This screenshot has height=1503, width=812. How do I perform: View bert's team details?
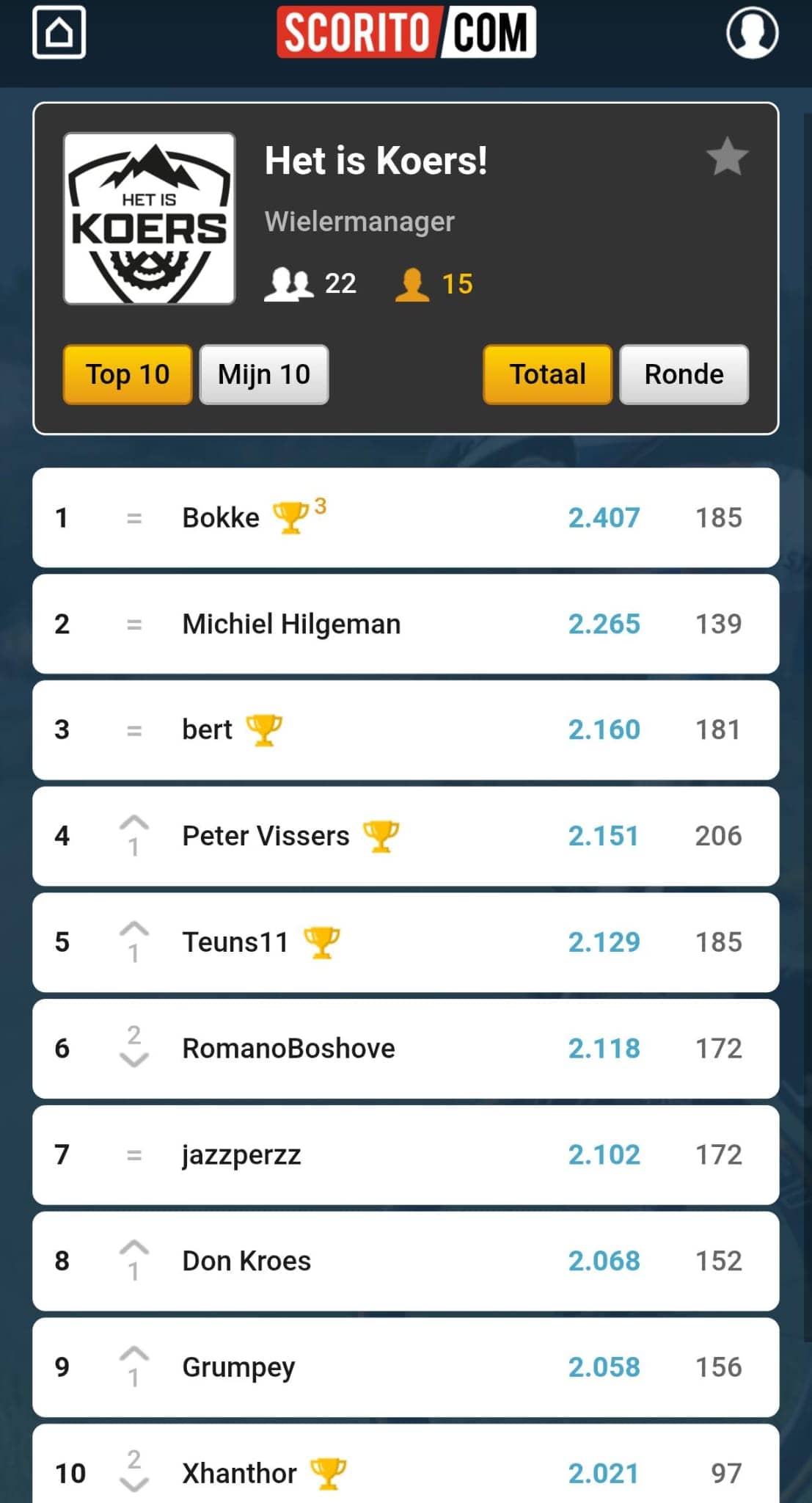click(406, 729)
